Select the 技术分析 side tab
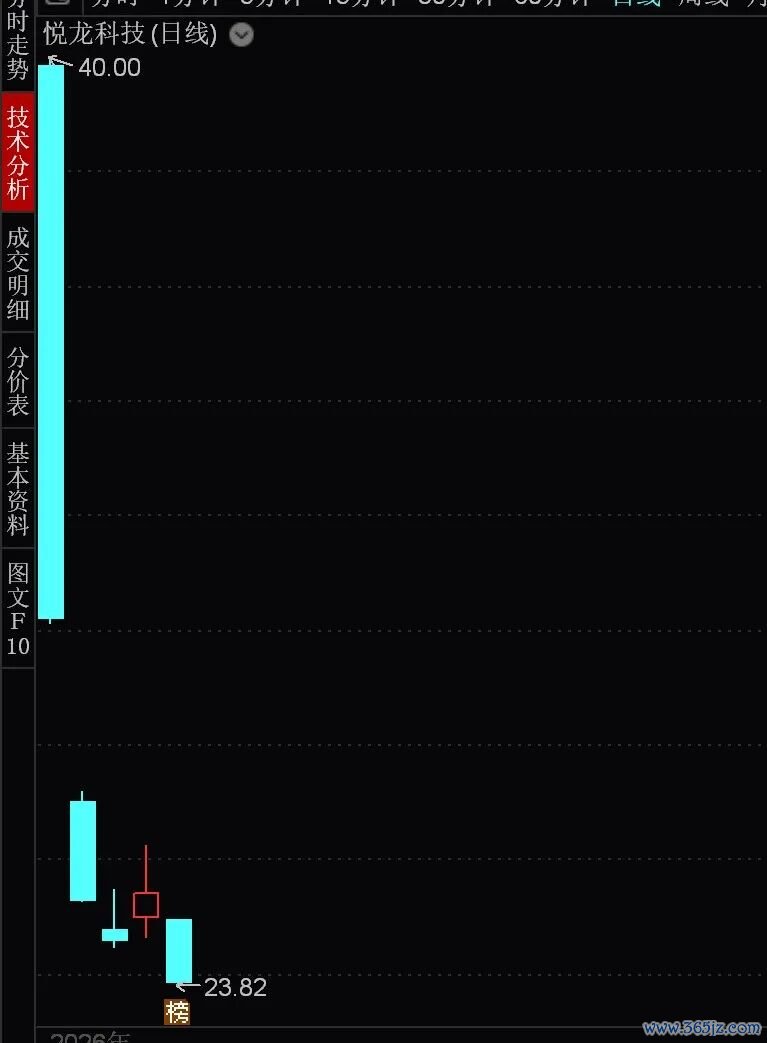Screen dimensions: 767x1043 click(x=18, y=153)
